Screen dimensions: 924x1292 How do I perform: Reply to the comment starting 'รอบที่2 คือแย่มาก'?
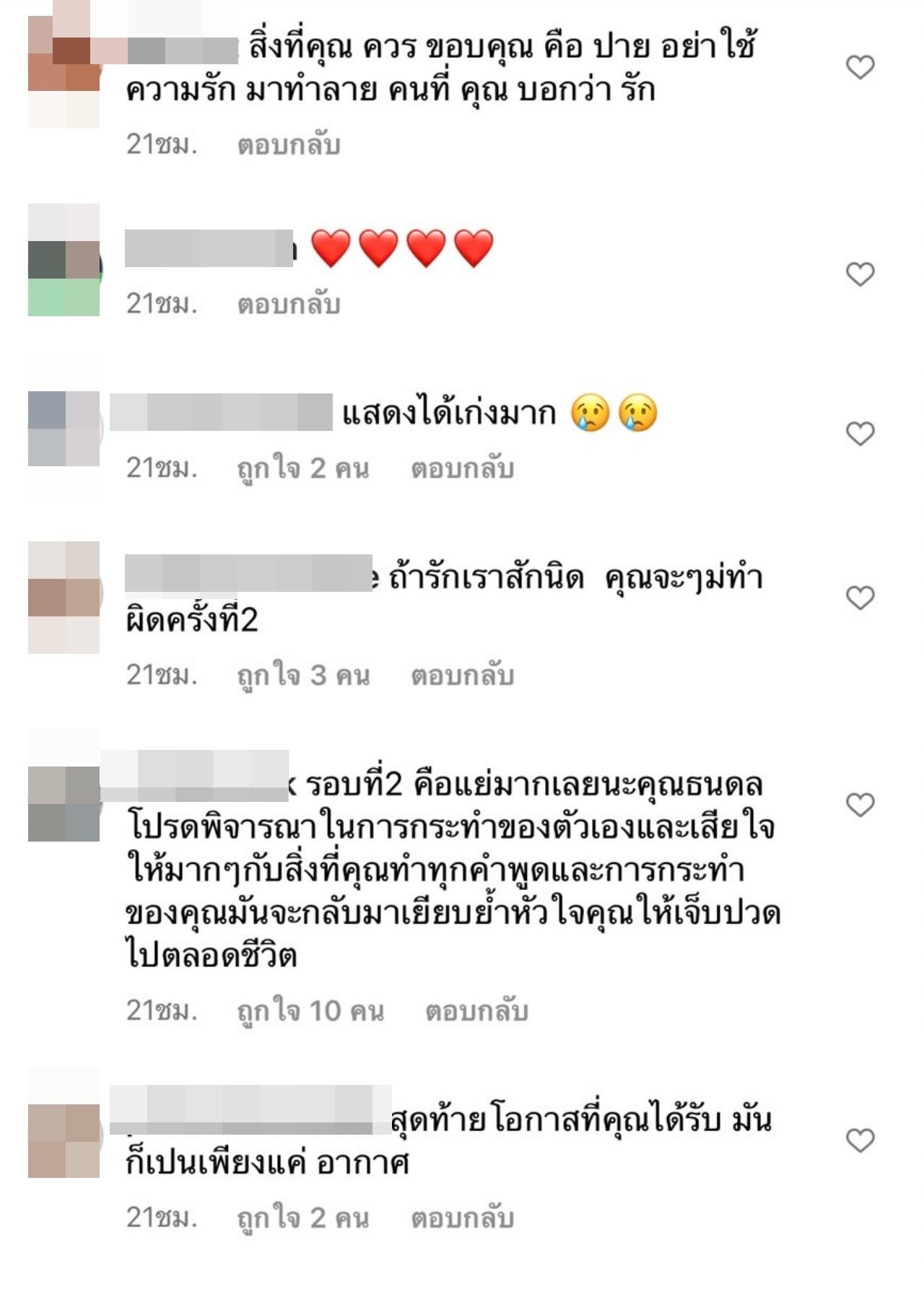click(x=476, y=1011)
